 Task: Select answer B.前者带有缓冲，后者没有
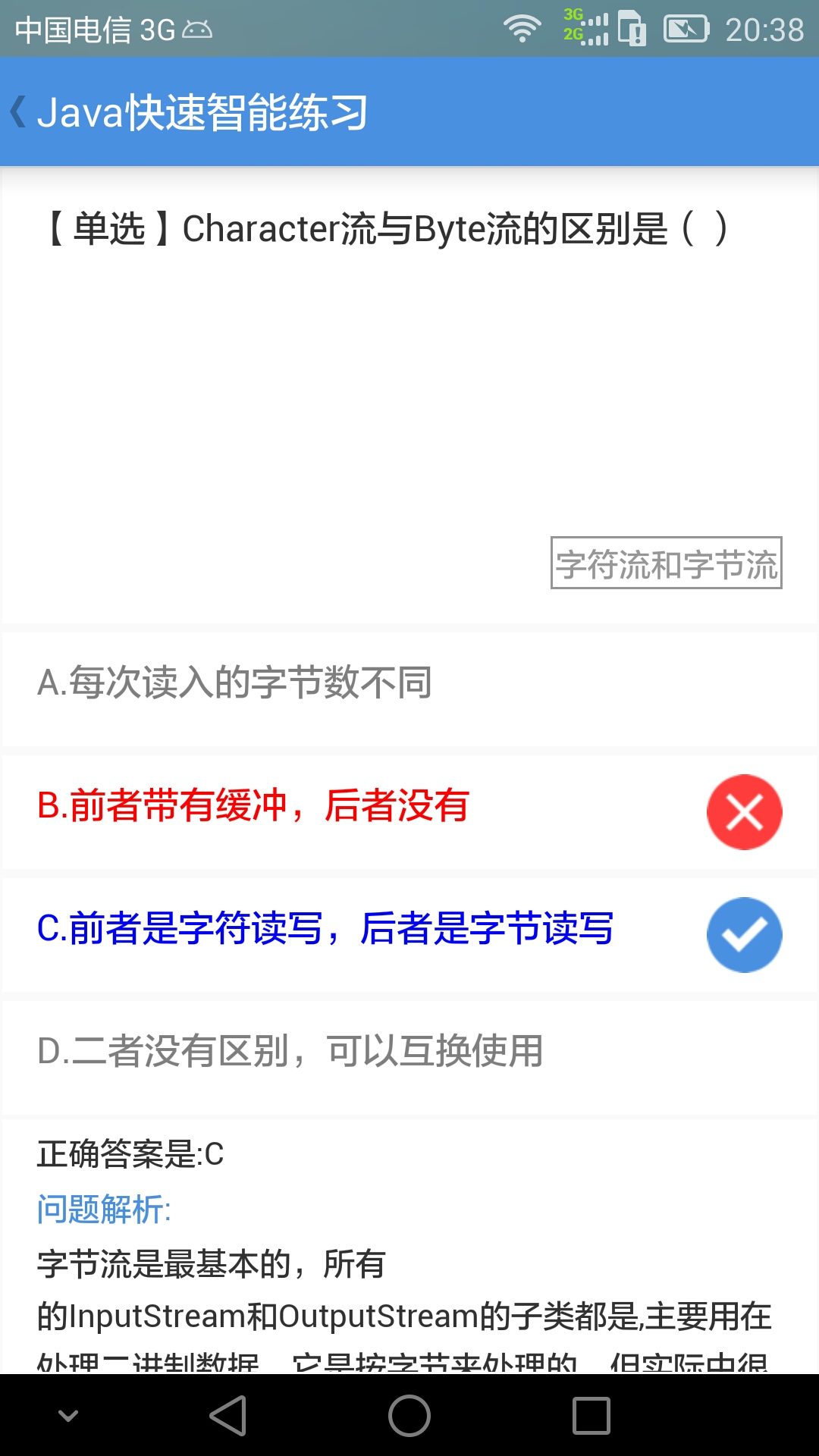tap(409, 811)
